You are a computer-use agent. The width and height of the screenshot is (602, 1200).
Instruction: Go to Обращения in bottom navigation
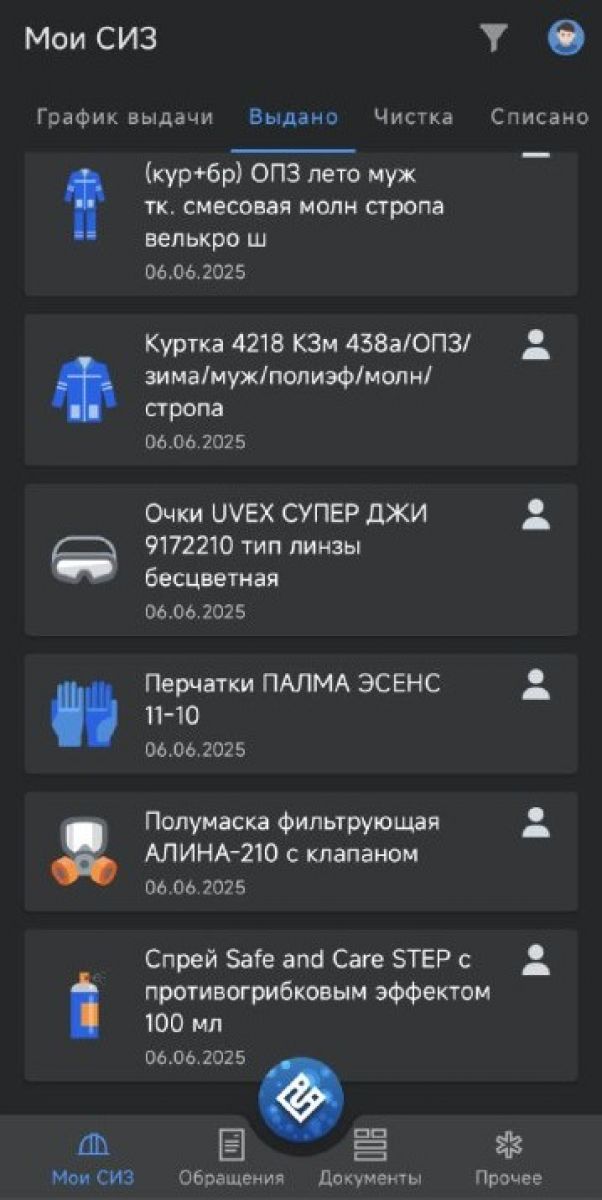(231, 1158)
